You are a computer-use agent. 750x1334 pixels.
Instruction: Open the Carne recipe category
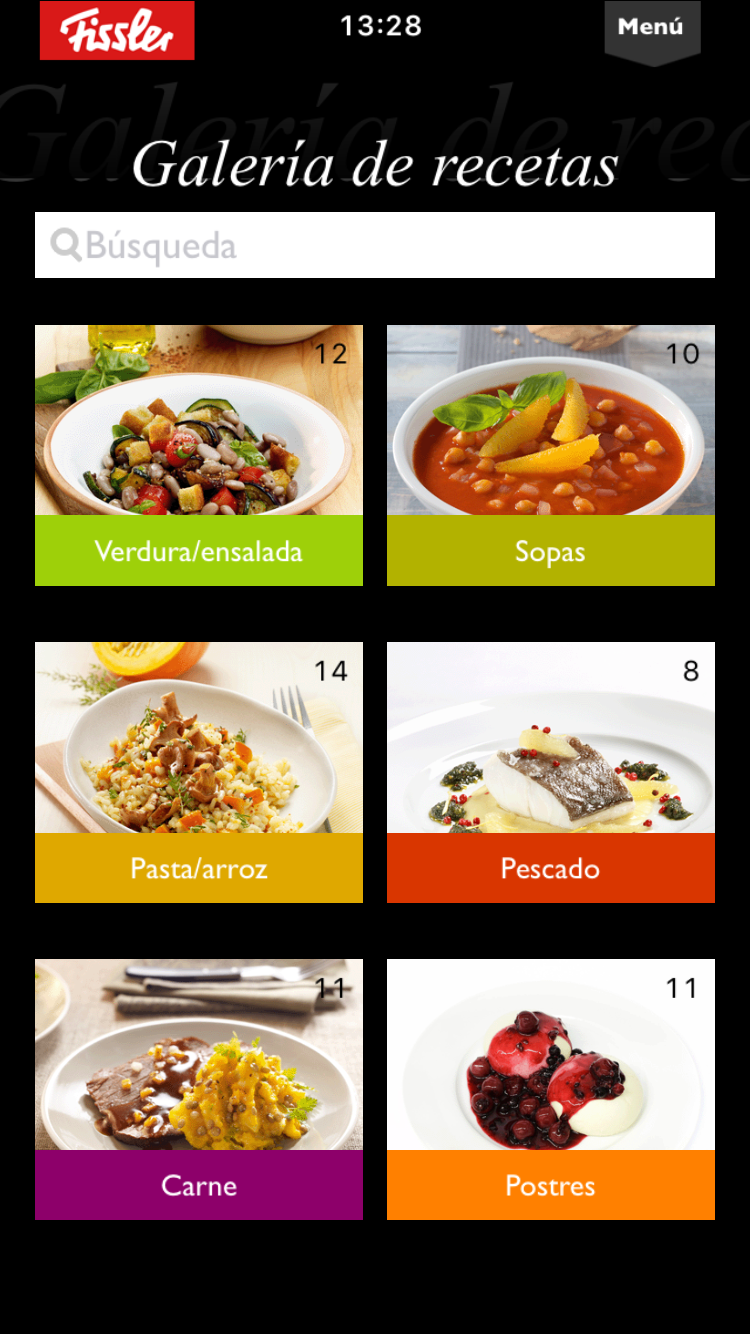[x=199, y=1089]
